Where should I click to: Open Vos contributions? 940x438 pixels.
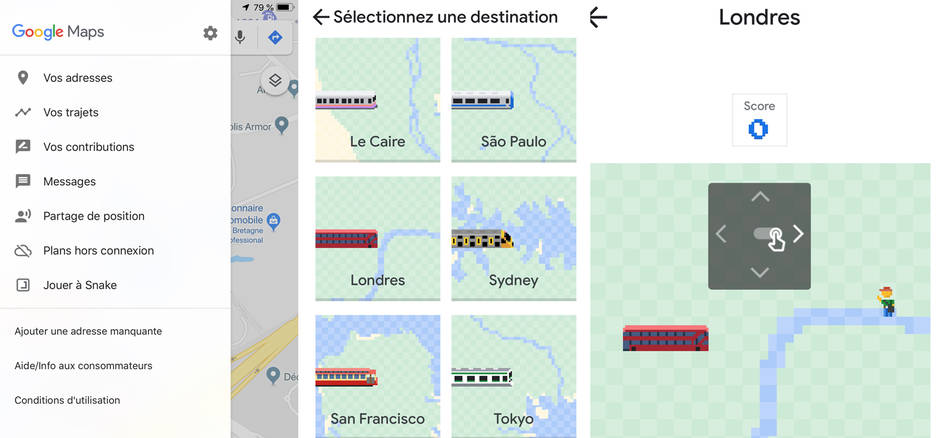click(x=88, y=147)
